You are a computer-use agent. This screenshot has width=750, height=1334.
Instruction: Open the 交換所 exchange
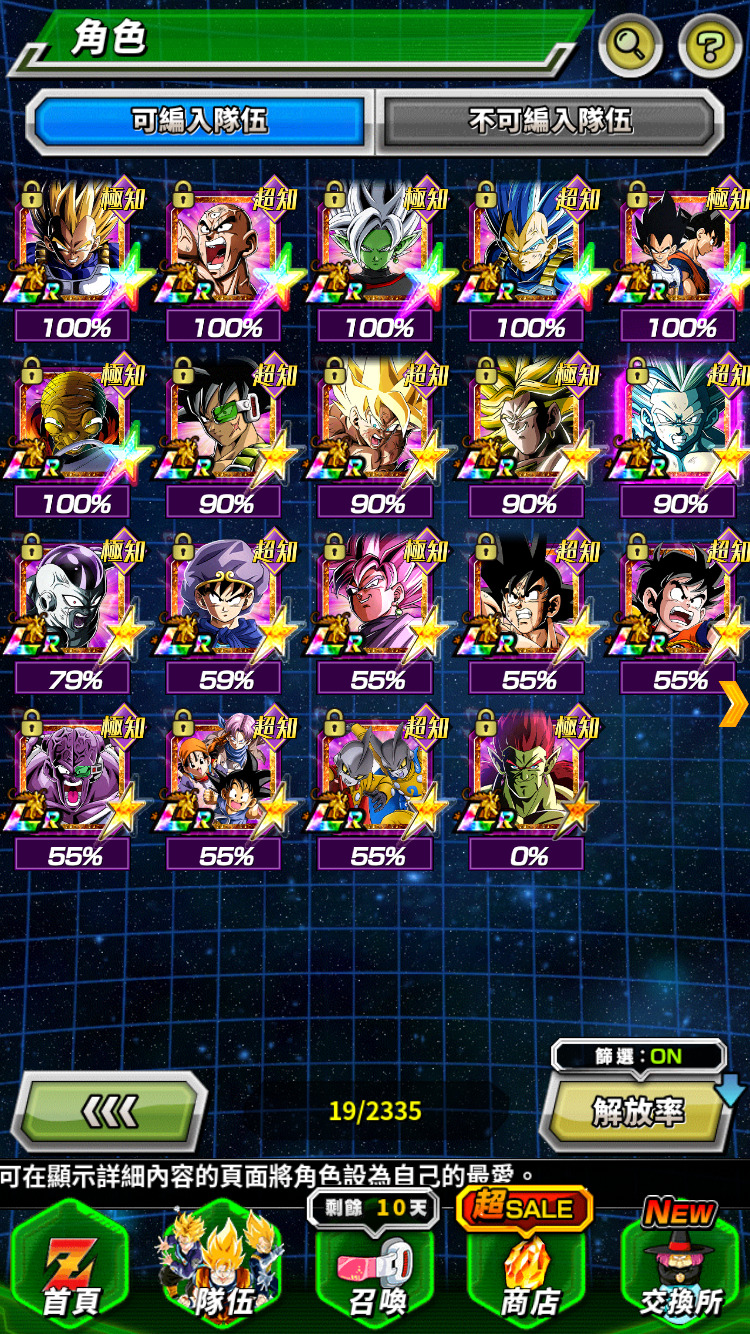pyautogui.click(x=681, y=1268)
